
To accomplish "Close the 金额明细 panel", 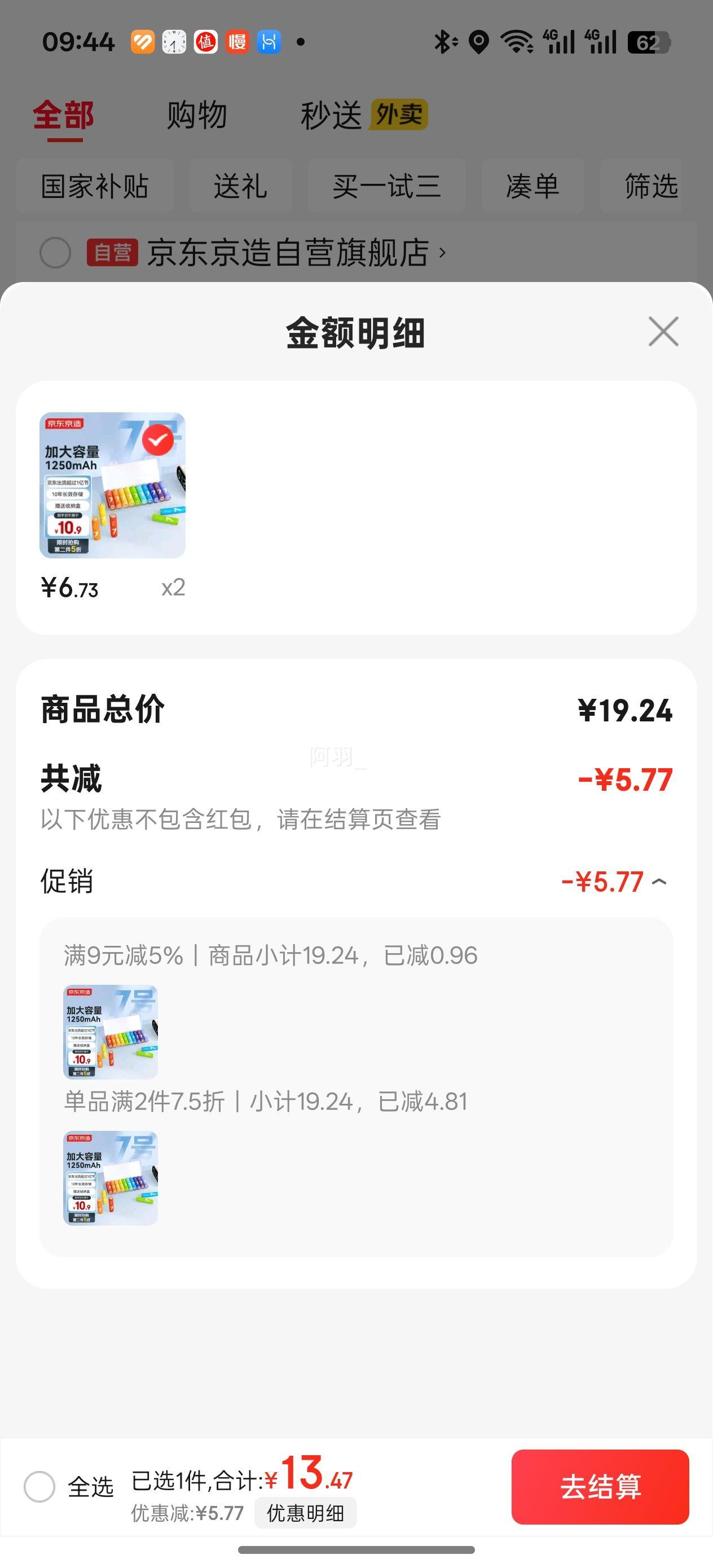I will coord(663,332).
